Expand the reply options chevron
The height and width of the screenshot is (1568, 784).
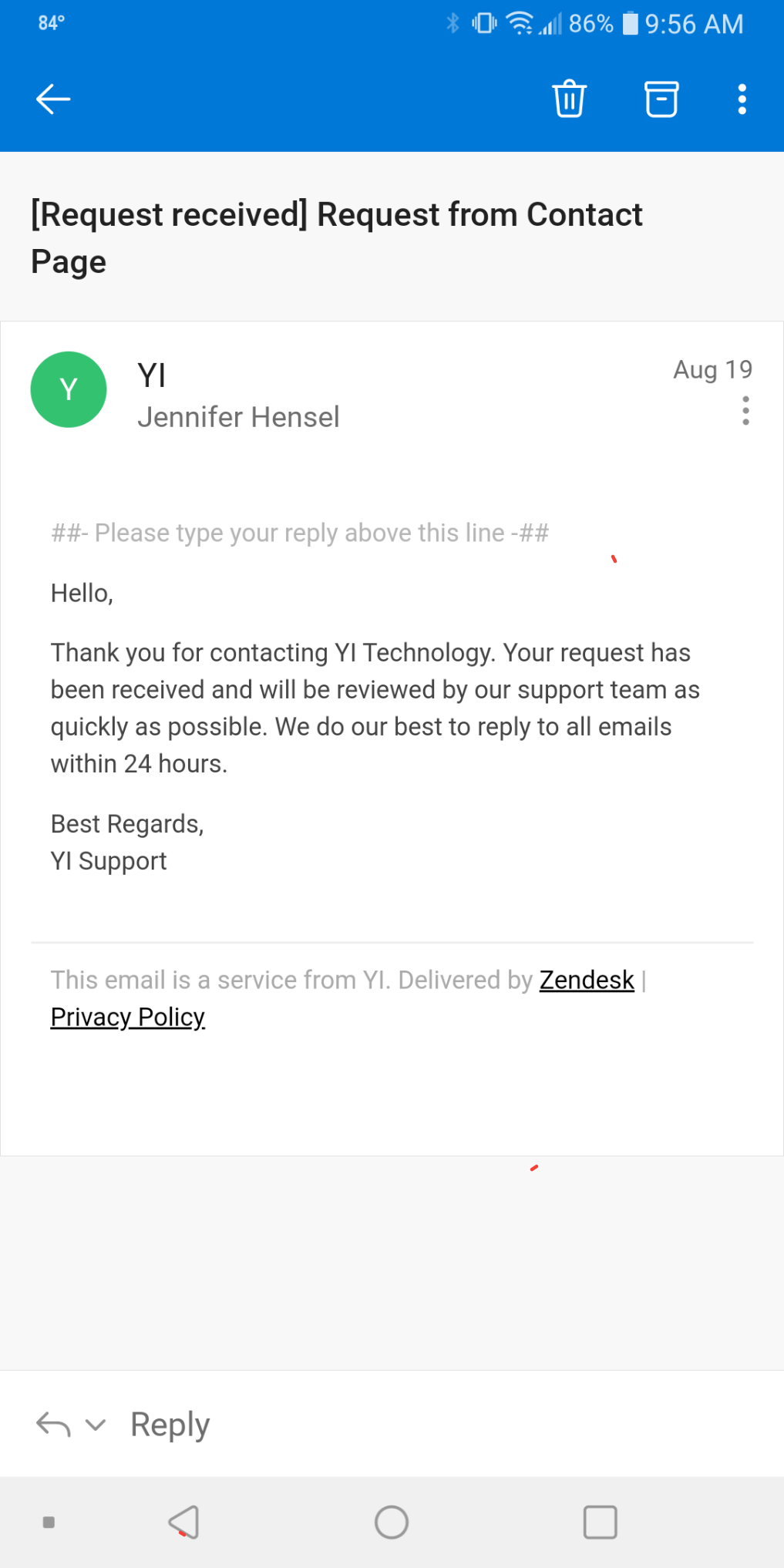pos(95,1424)
